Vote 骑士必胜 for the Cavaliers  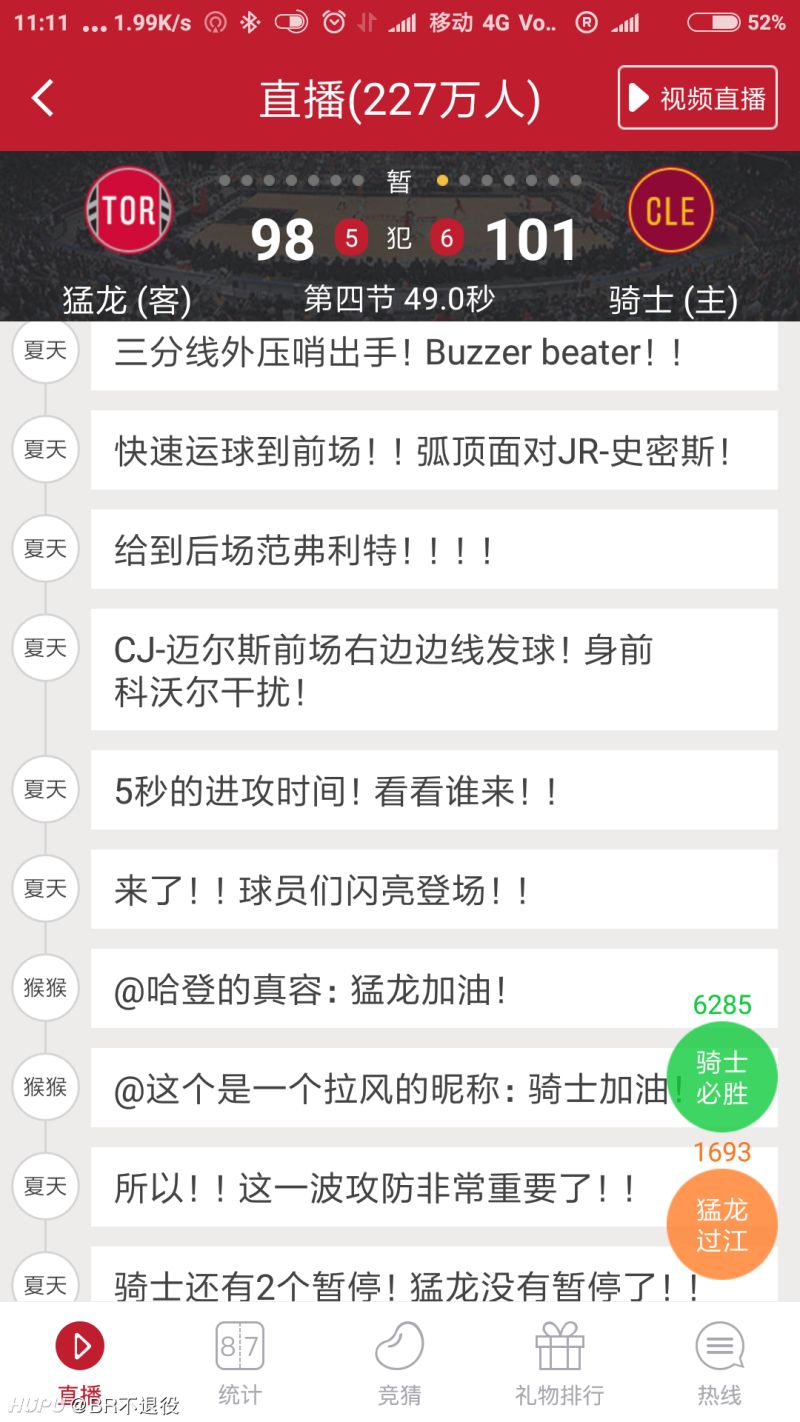pos(721,1077)
